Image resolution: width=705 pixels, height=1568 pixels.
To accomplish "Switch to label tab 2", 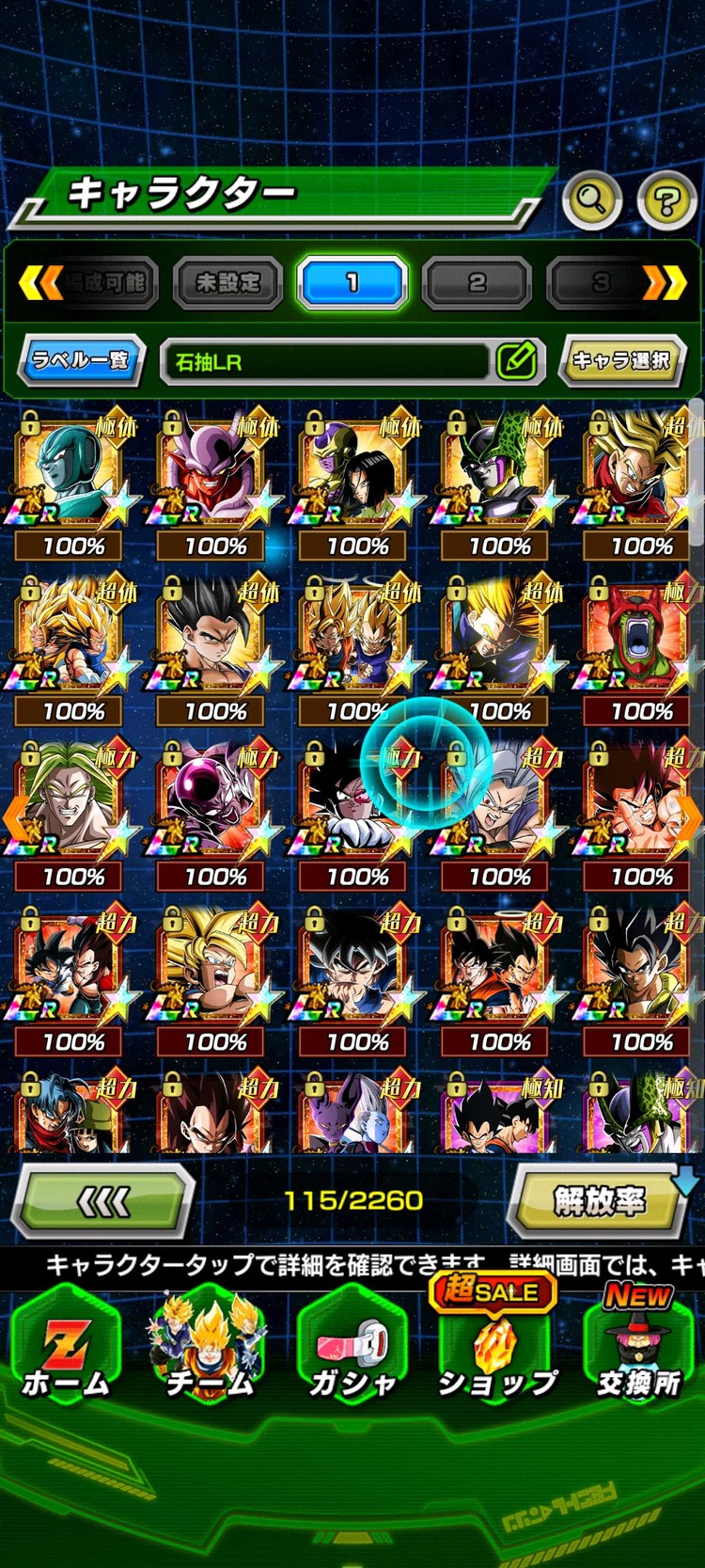I will (x=478, y=282).
